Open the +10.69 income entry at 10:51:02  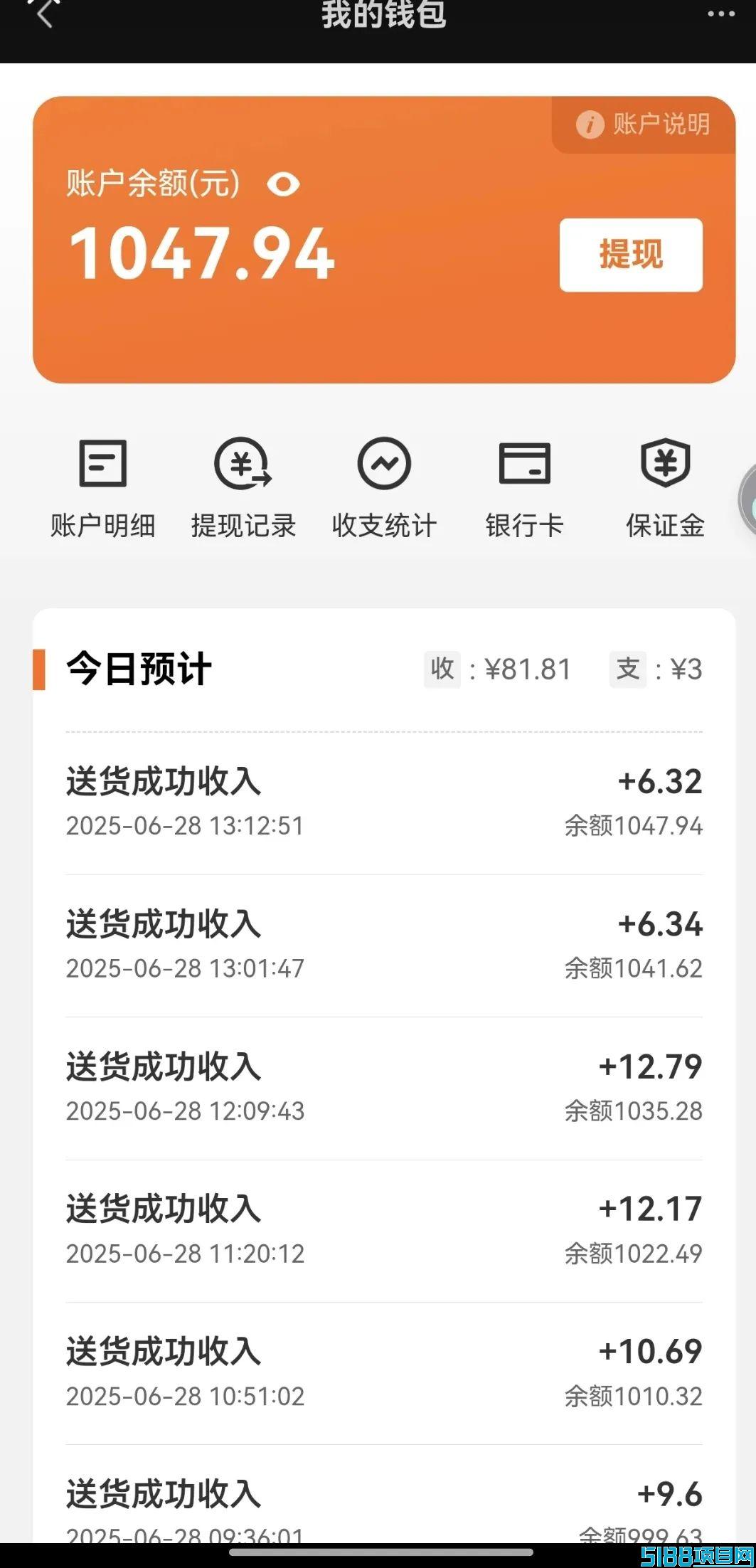[x=384, y=1374]
